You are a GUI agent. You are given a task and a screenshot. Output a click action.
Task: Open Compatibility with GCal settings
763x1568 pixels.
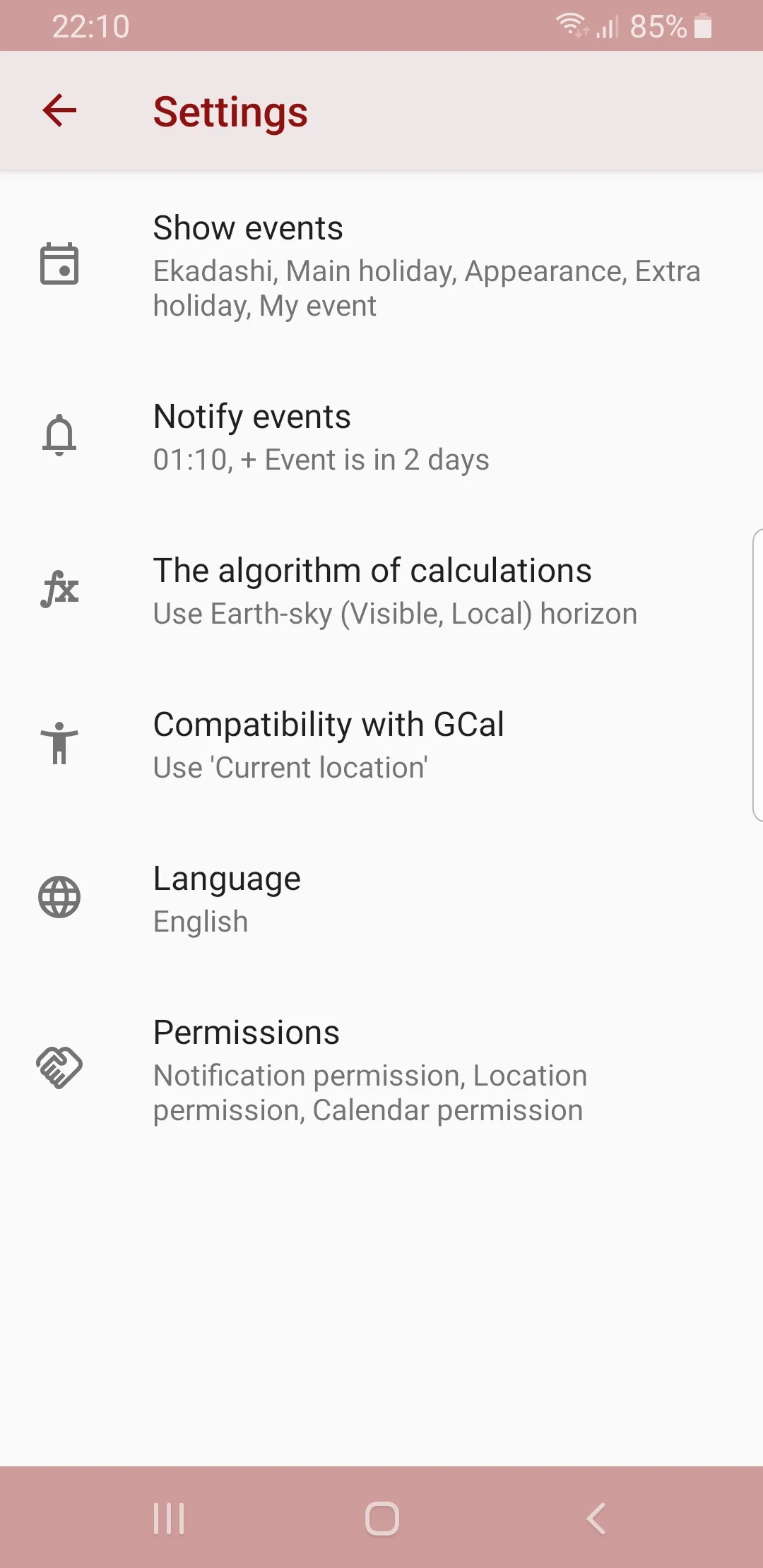click(x=381, y=743)
